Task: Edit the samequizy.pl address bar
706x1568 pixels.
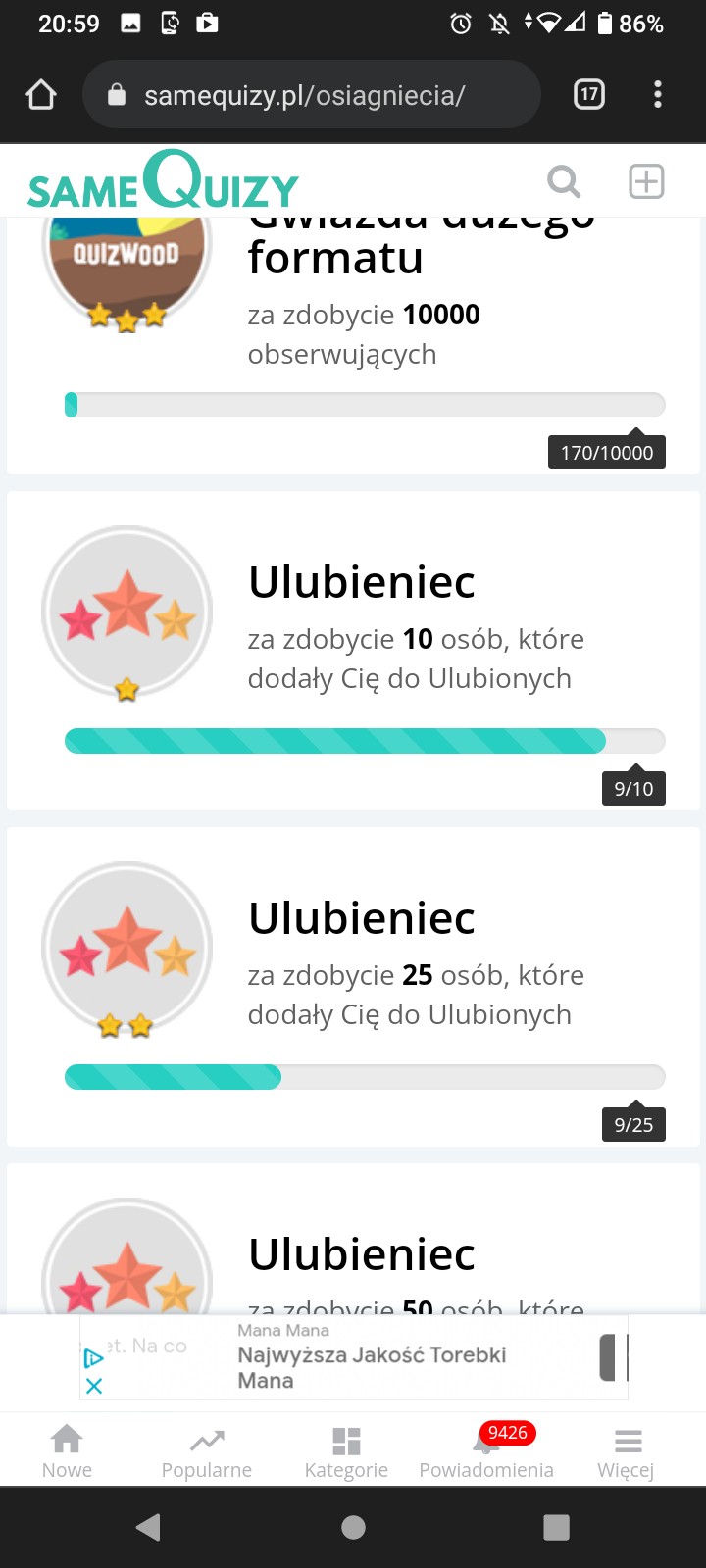Action: tap(304, 95)
